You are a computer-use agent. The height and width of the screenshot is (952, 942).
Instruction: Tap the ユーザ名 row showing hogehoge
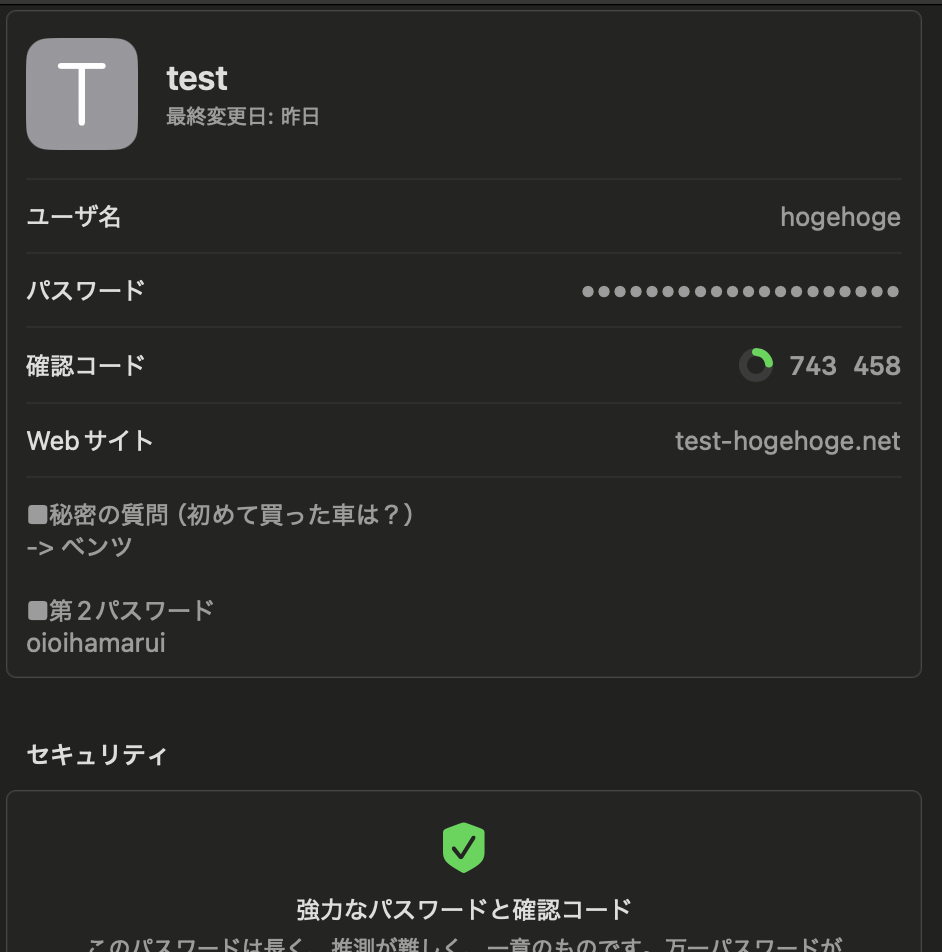(x=463, y=217)
